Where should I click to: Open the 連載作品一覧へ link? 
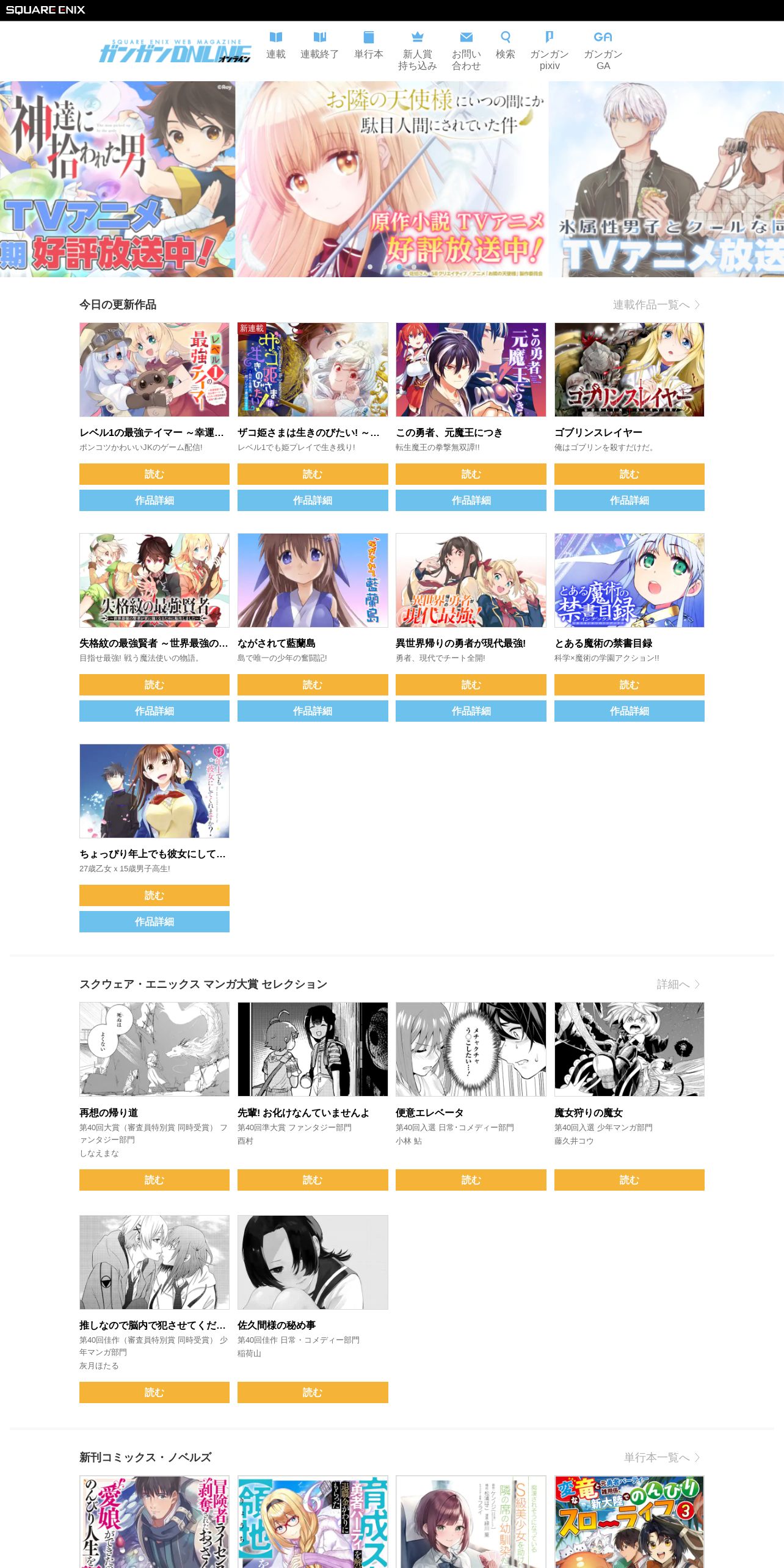click(x=656, y=305)
